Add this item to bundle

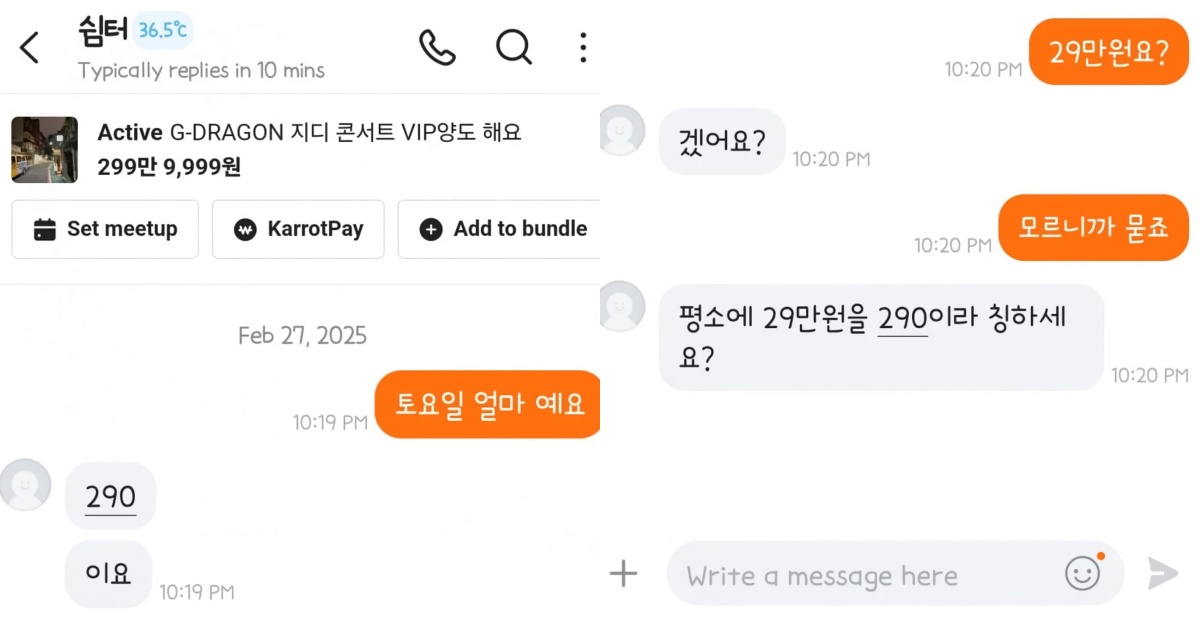tap(502, 229)
